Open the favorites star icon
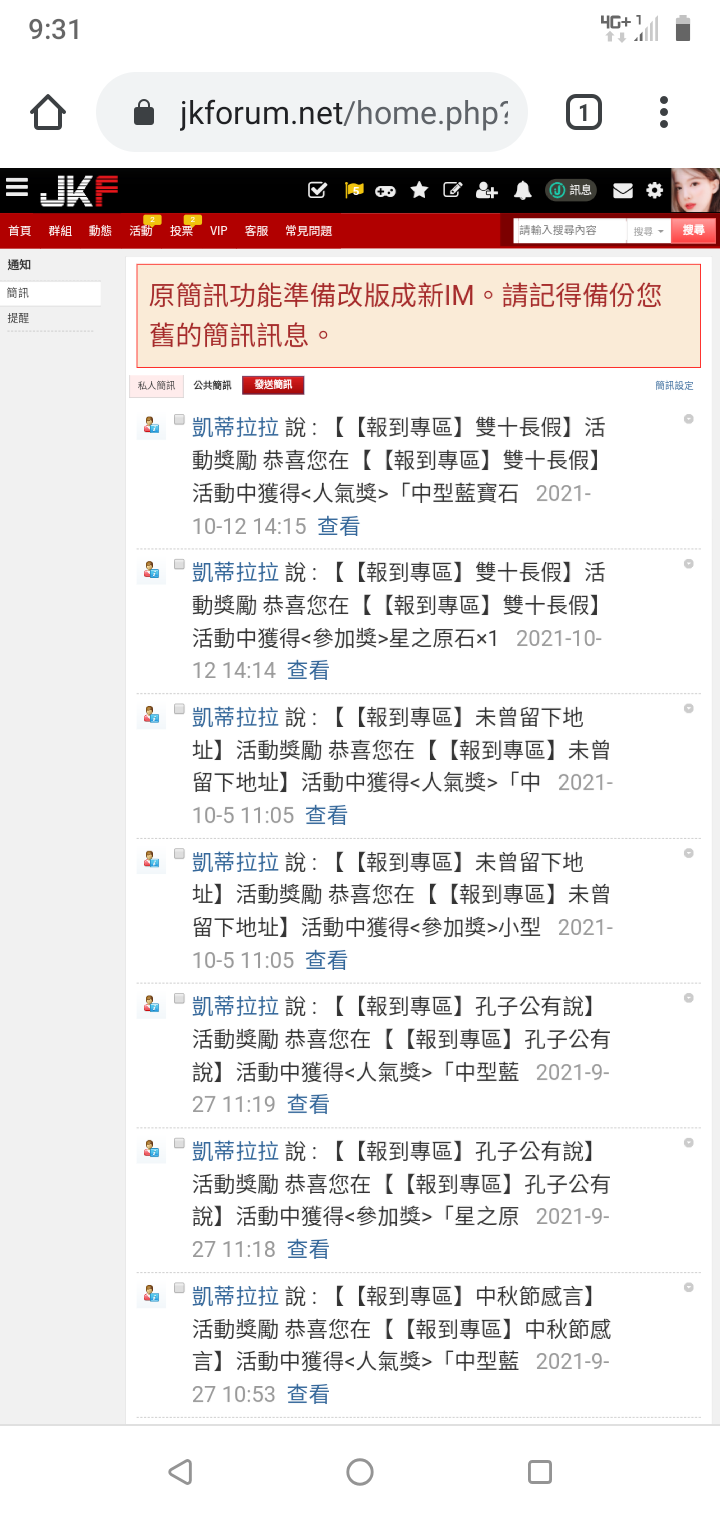The height and width of the screenshot is (1520, 720). point(419,190)
